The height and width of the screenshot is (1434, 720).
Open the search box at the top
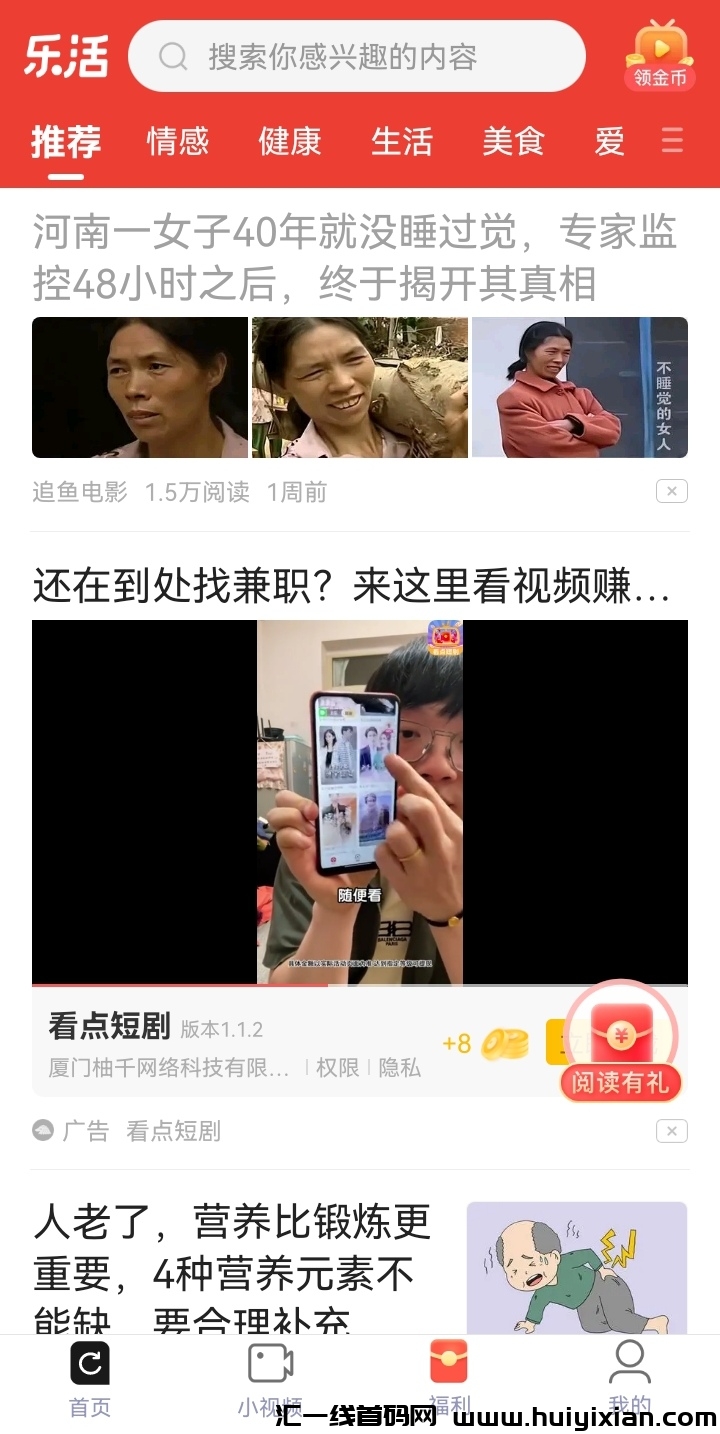point(355,56)
